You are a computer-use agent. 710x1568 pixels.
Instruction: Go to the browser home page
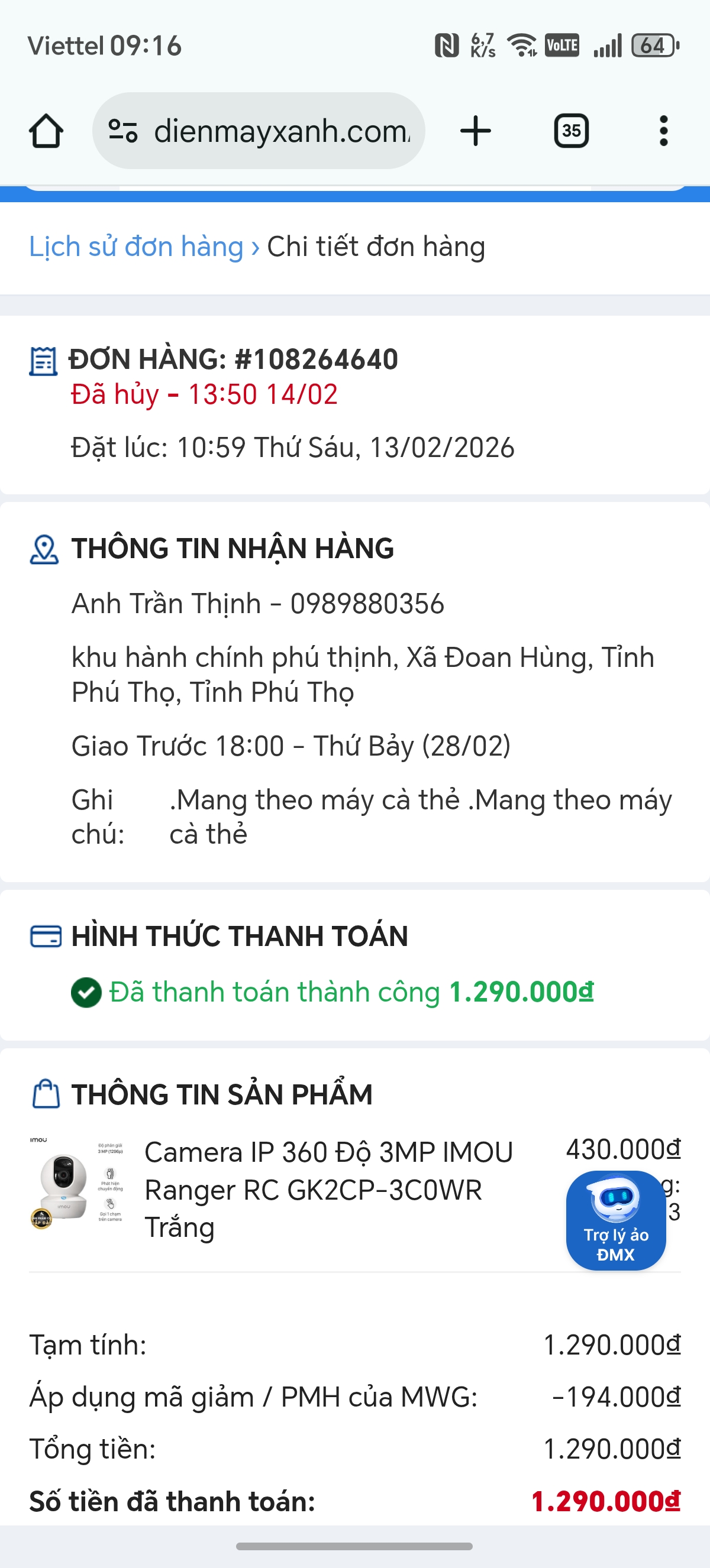click(46, 131)
